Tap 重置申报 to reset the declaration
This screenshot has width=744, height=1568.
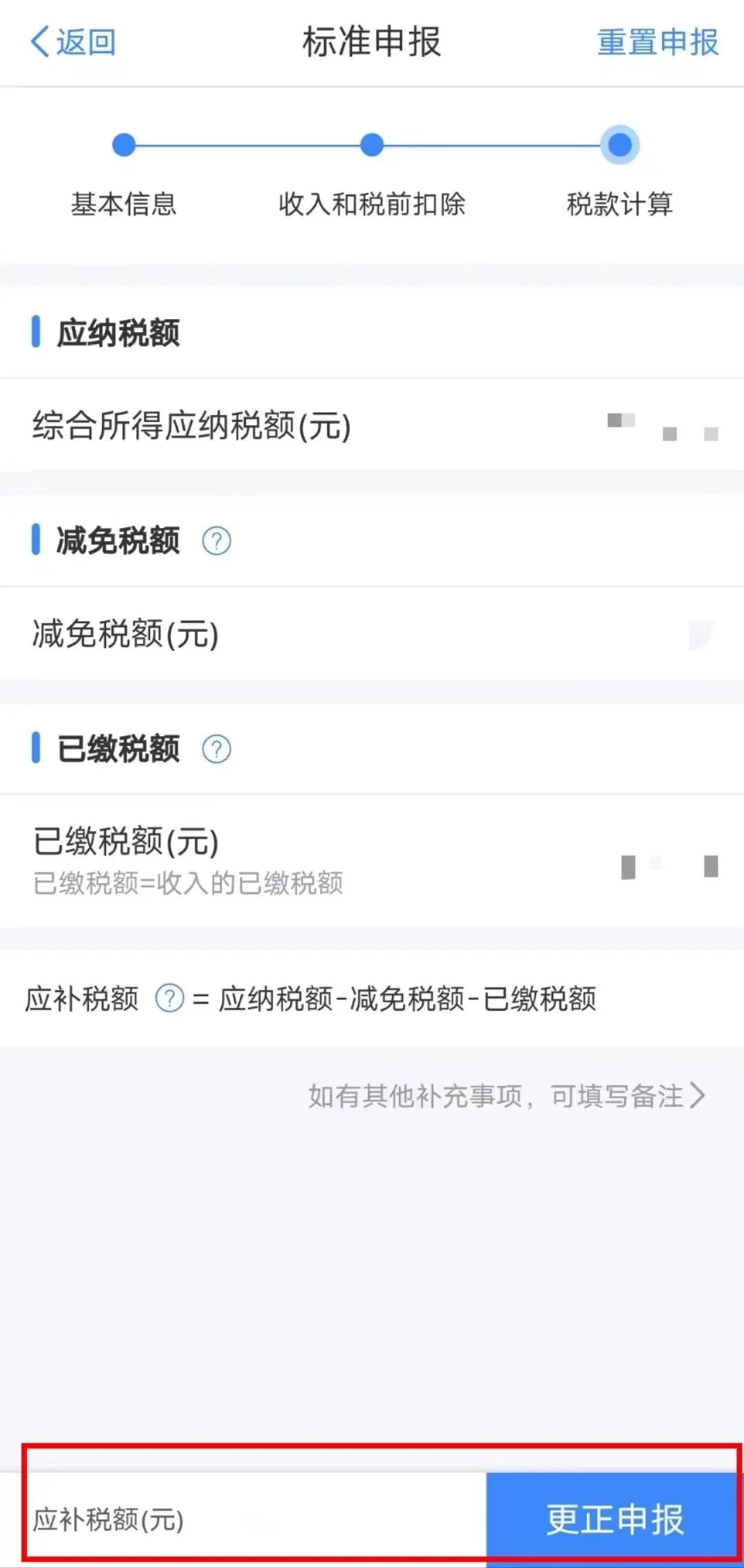coord(657,43)
